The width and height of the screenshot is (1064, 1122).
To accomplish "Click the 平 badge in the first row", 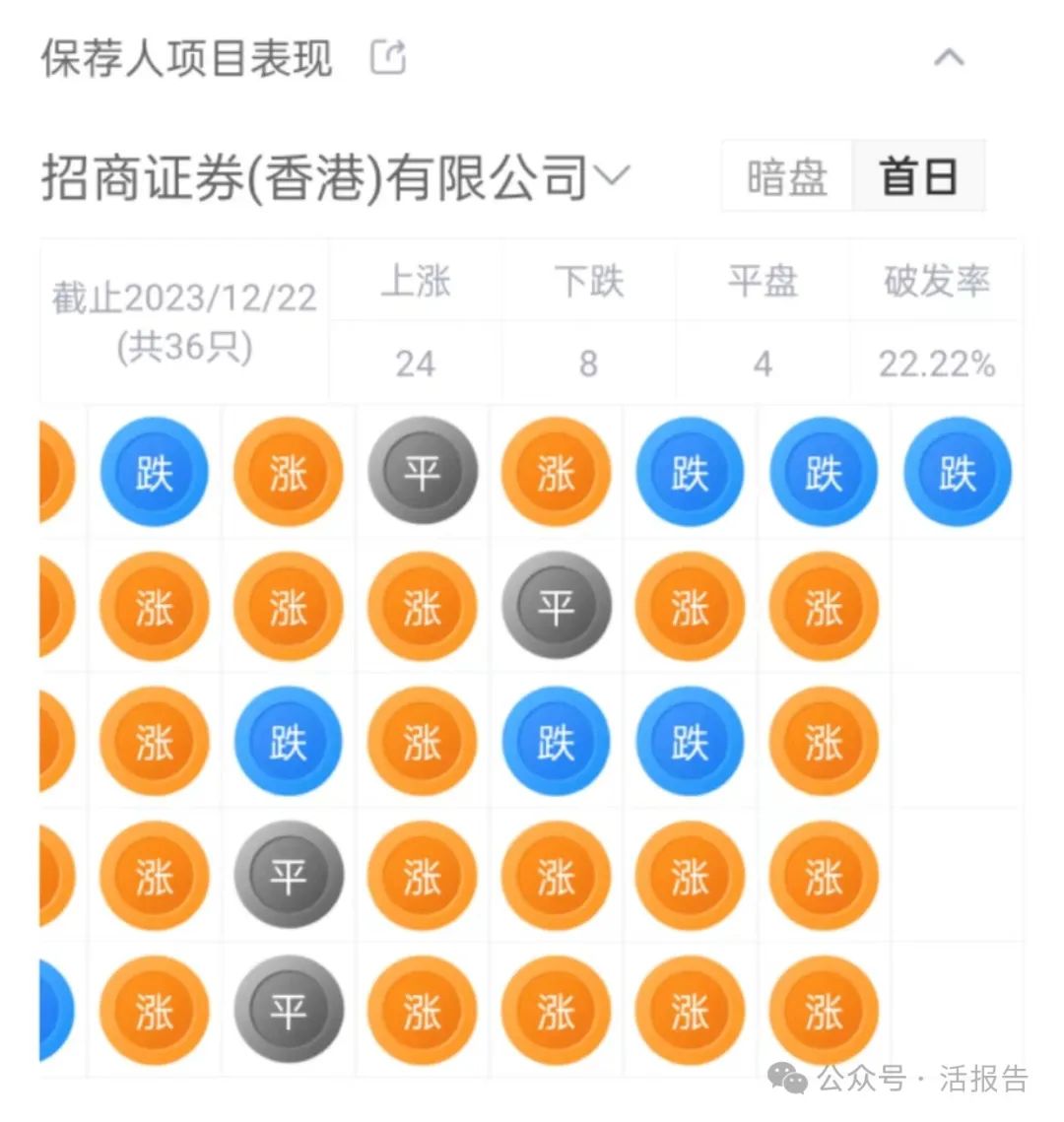I will [x=422, y=471].
